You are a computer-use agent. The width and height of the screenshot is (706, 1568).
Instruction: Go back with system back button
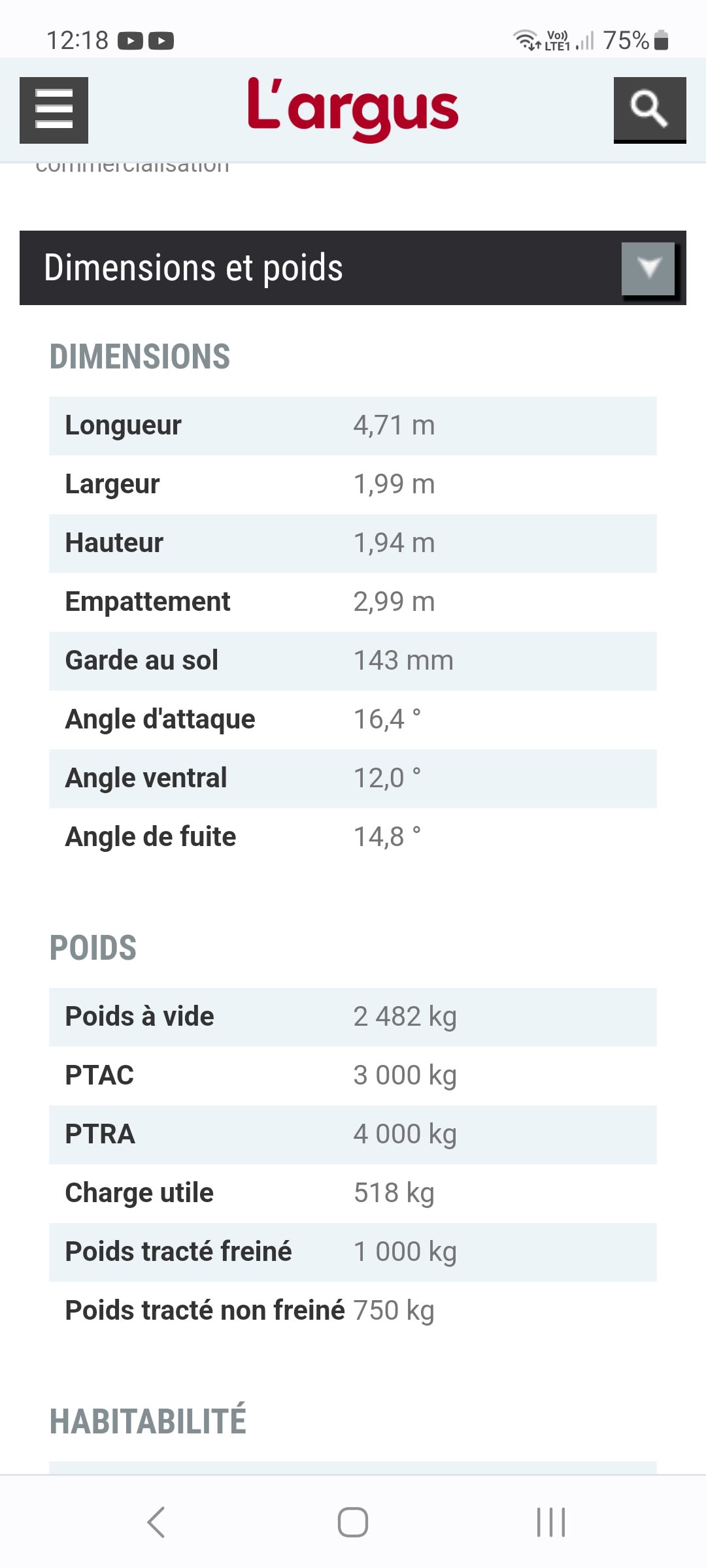[x=156, y=1522]
